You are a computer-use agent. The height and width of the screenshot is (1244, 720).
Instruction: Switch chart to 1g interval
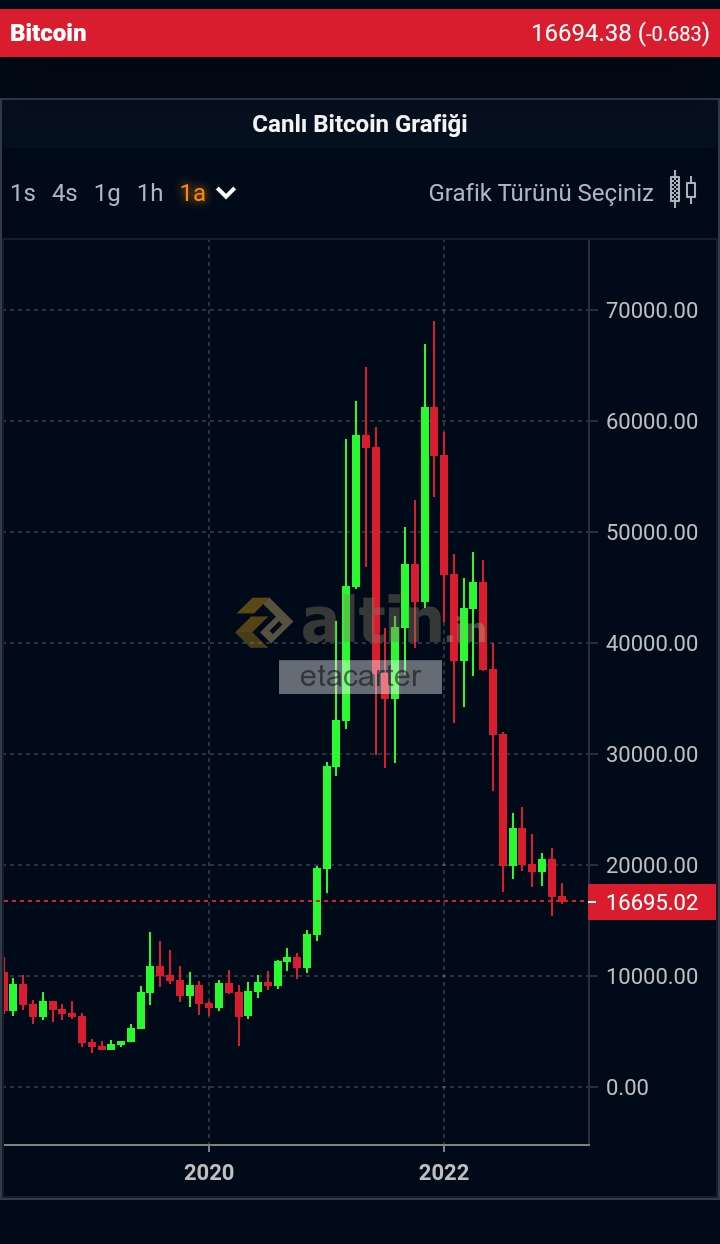point(107,193)
